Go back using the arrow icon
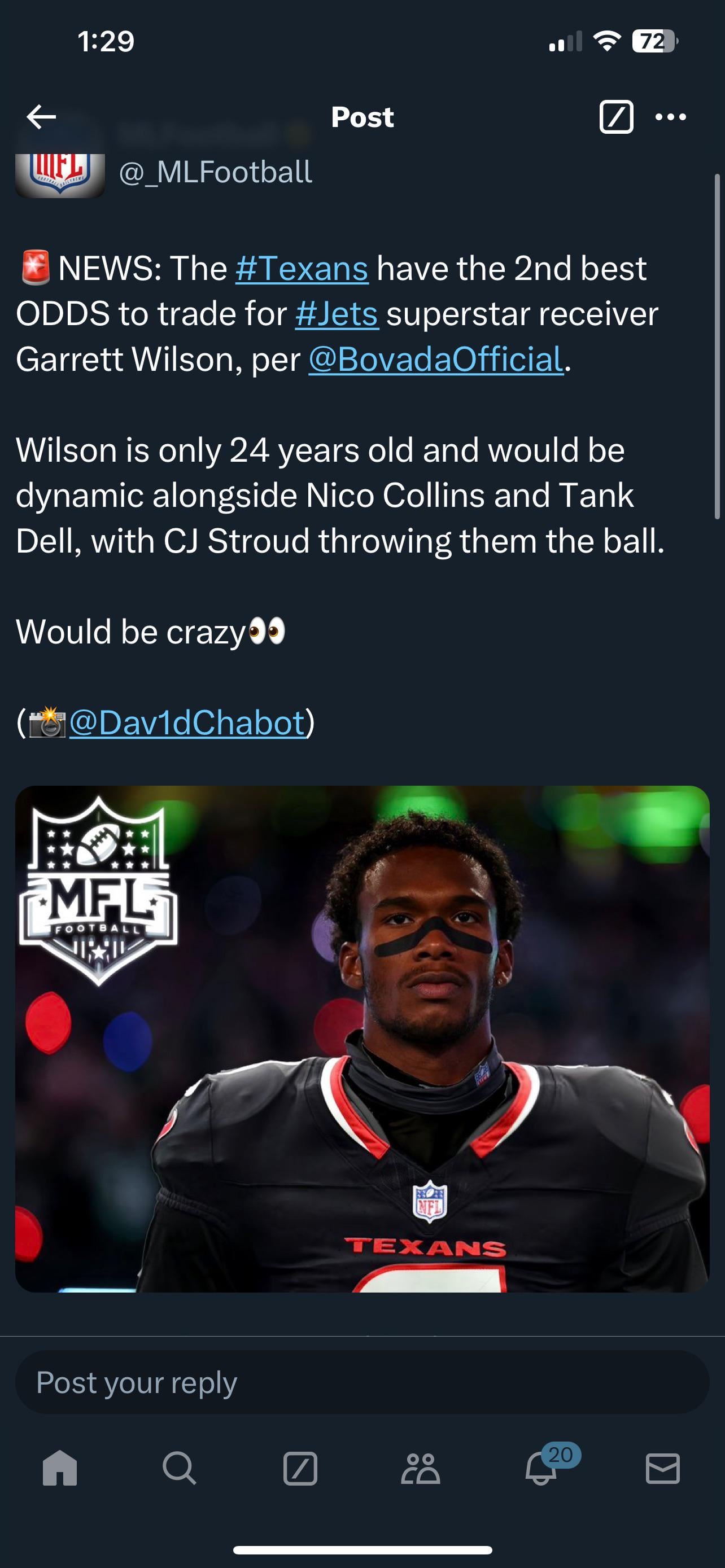This screenshot has height=1568, width=725. (41, 117)
